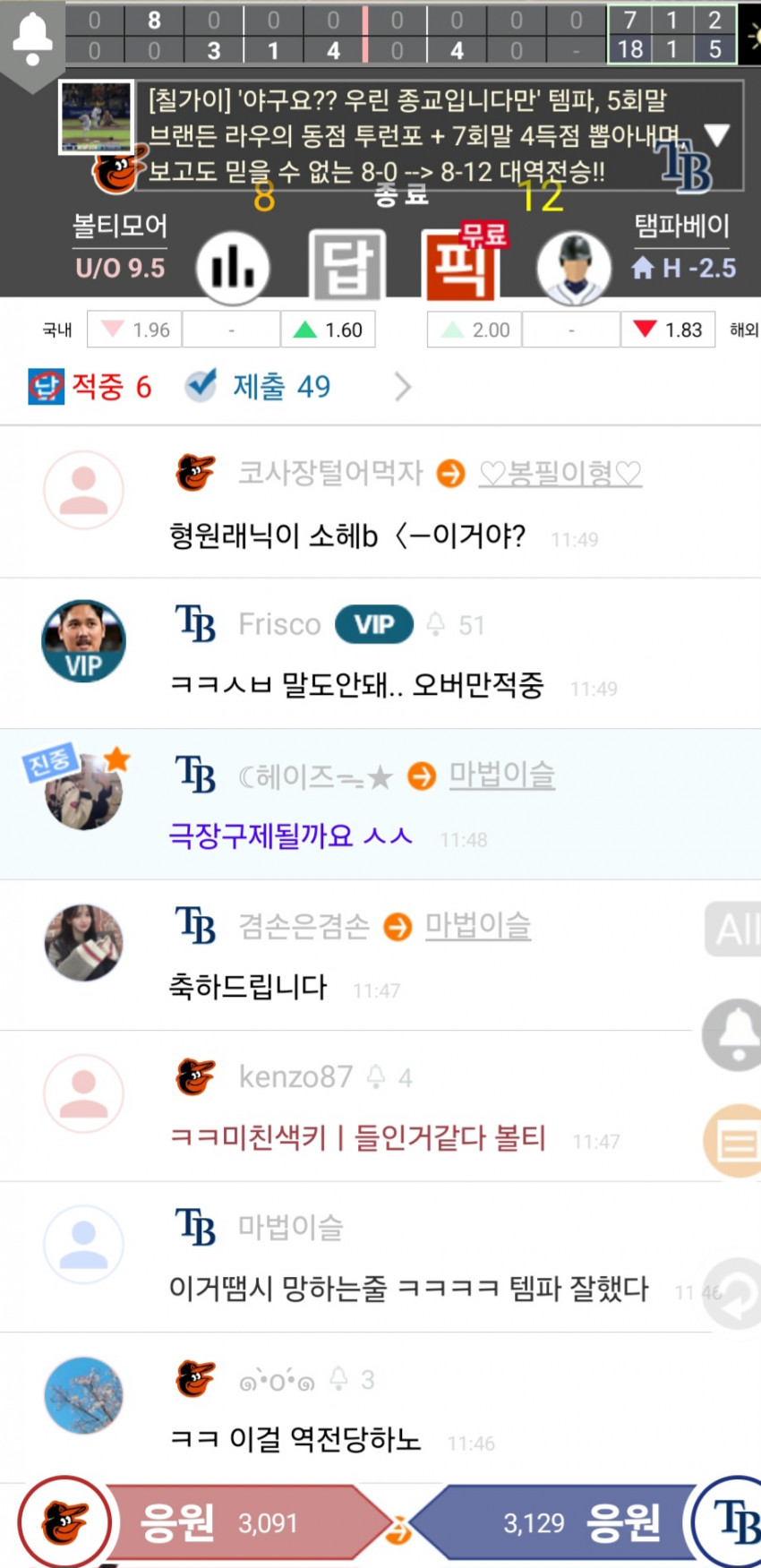Open kenzo87's profile avatar
This screenshot has height=1568, width=761.
pyautogui.click(x=84, y=1093)
